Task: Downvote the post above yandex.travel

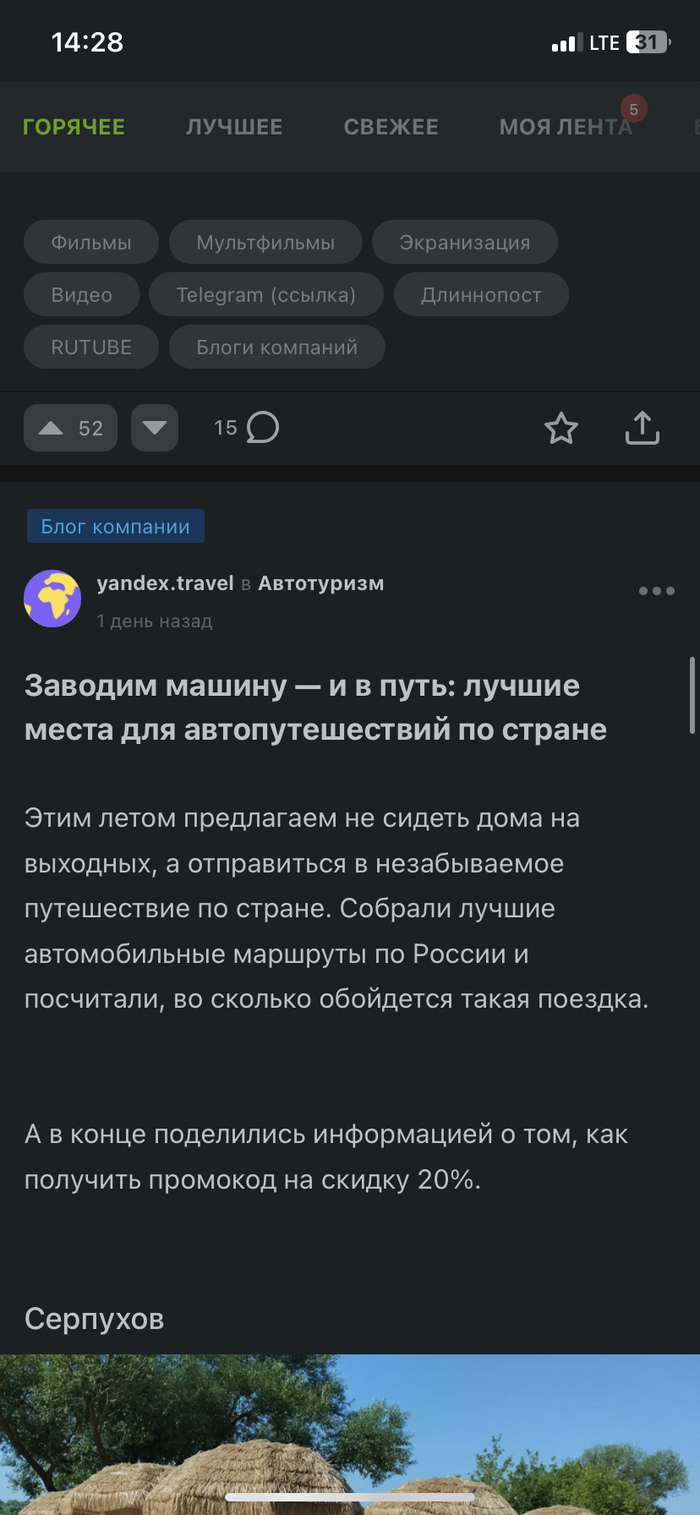Action: pyautogui.click(x=154, y=428)
